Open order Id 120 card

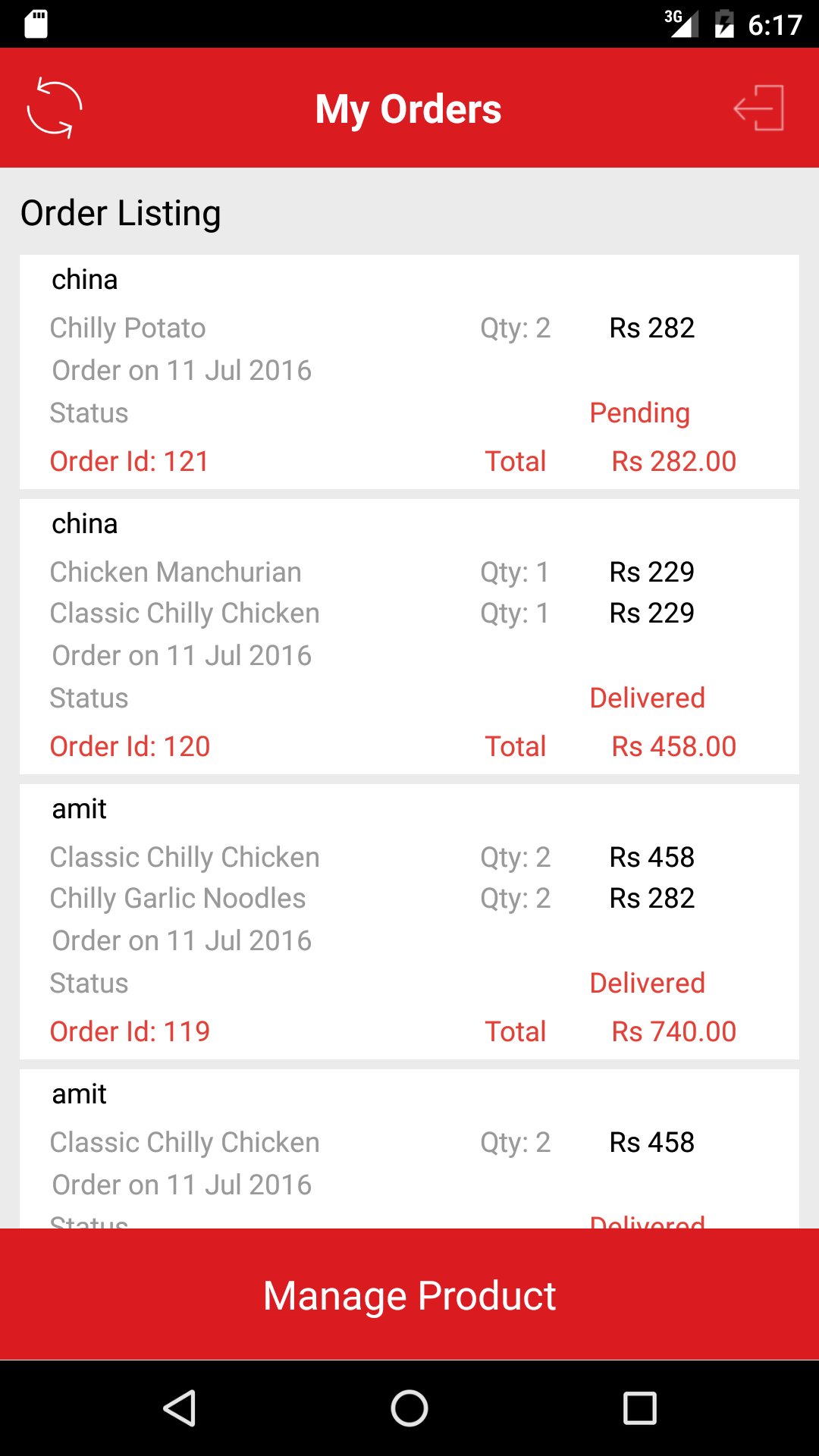pyautogui.click(x=409, y=636)
